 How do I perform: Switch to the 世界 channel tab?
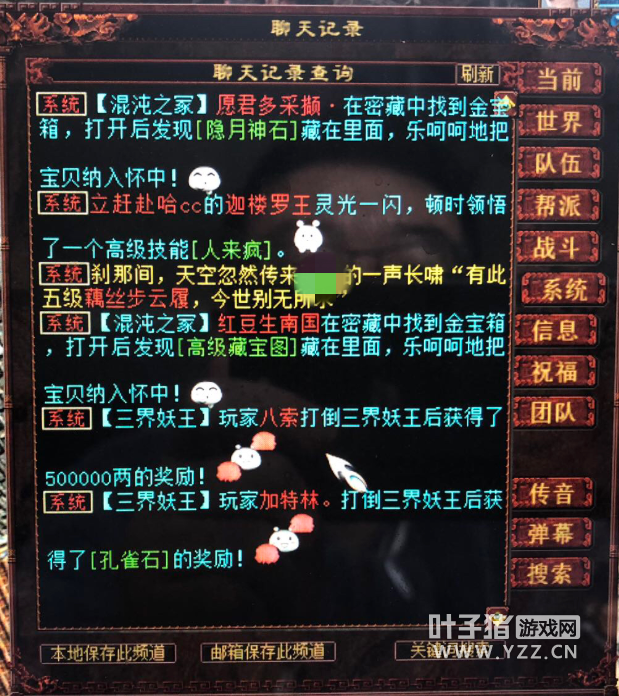click(x=559, y=122)
